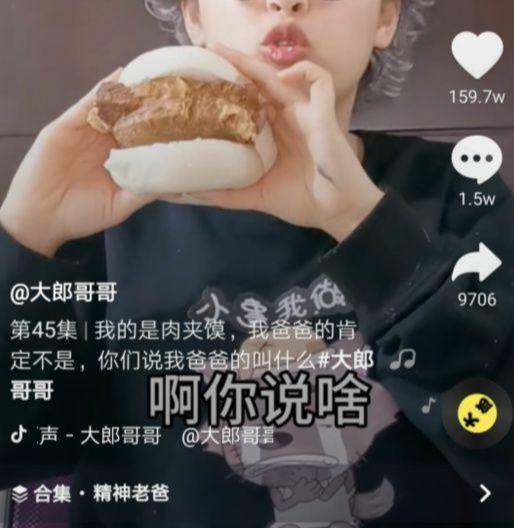Image resolution: width=514 pixels, height=528 pixels.
Task: Share this video using the arrow icon
Action: tap(476, 263)
